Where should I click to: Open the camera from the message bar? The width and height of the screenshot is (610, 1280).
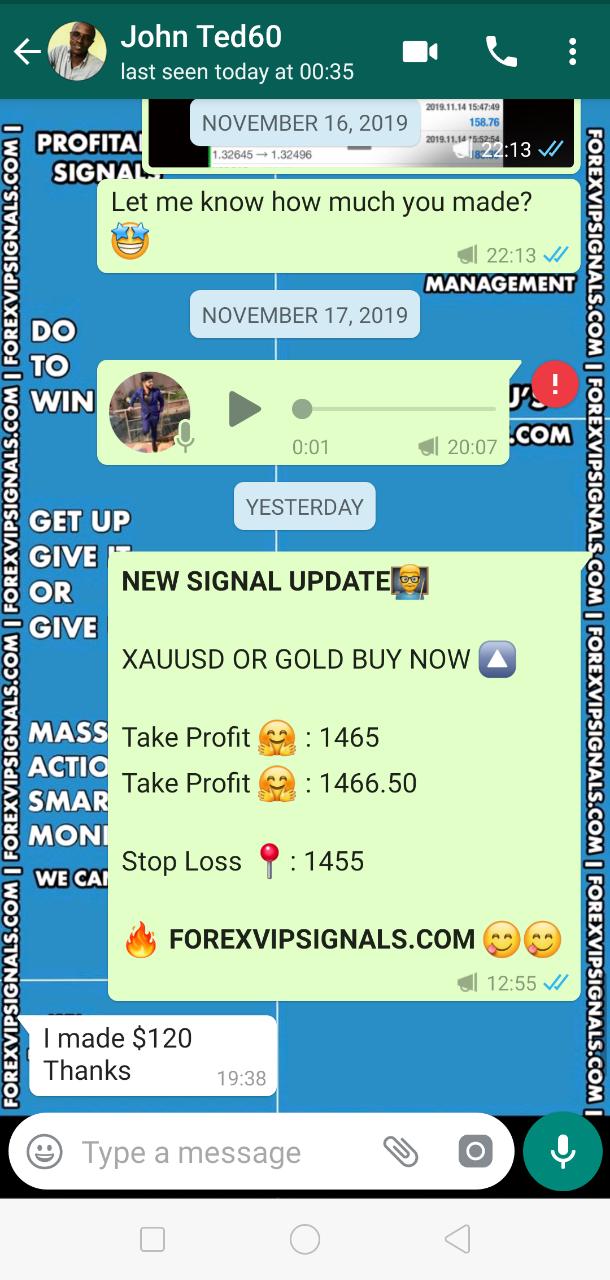click(x=475, y=1152)
